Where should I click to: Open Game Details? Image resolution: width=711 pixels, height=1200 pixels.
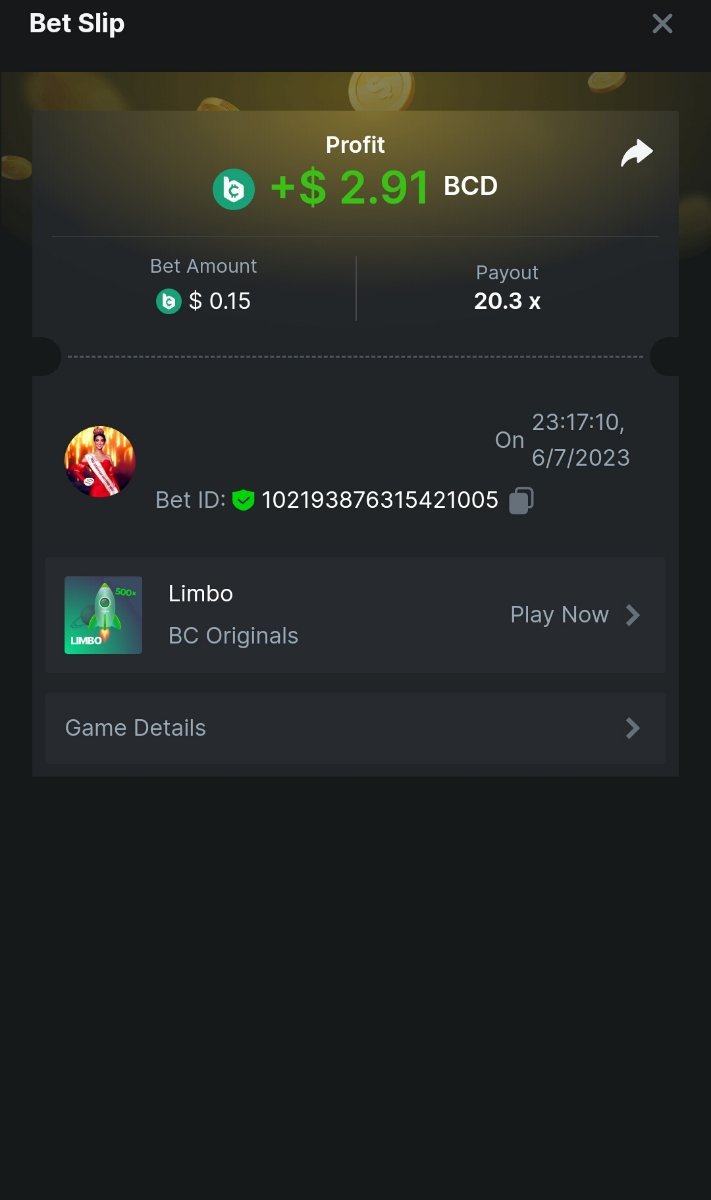pos(355,728)
